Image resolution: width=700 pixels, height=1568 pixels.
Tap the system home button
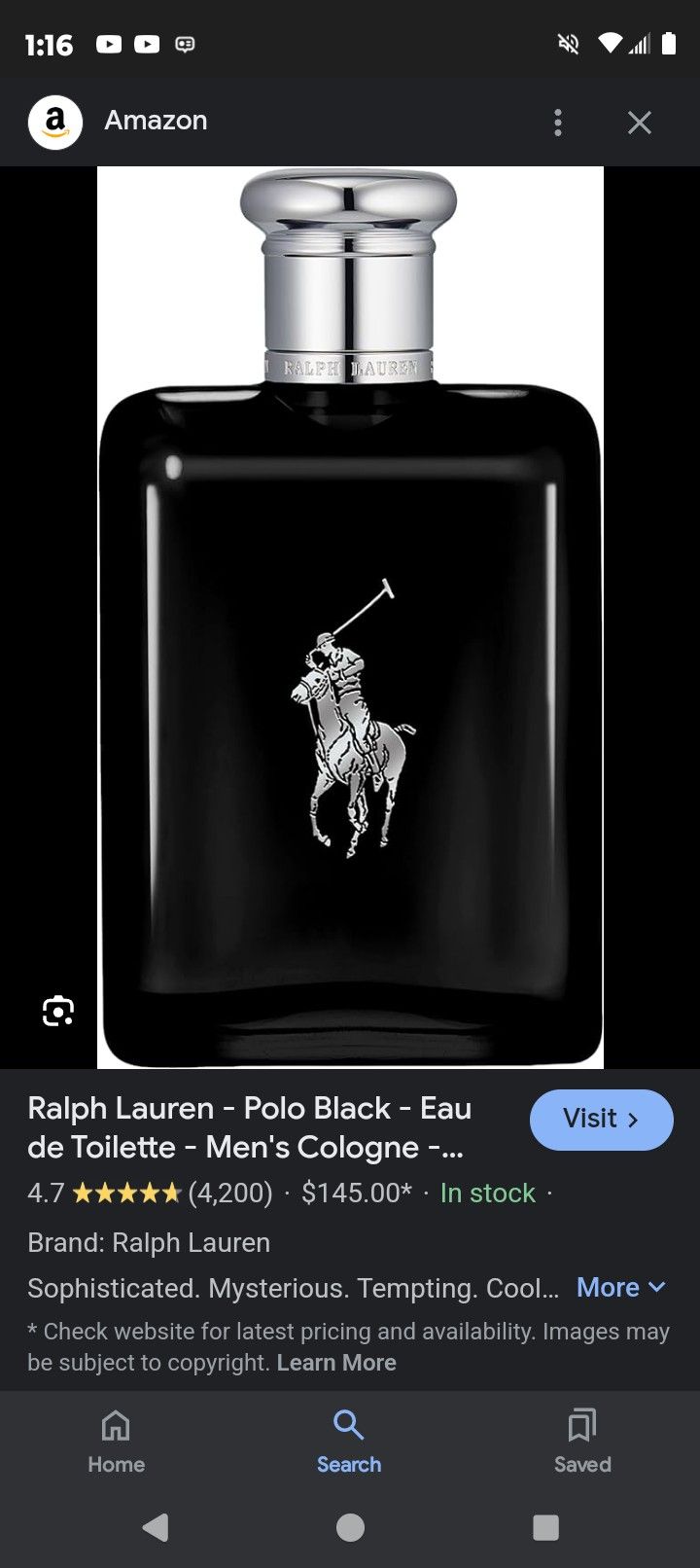[x=350, y=1527]
